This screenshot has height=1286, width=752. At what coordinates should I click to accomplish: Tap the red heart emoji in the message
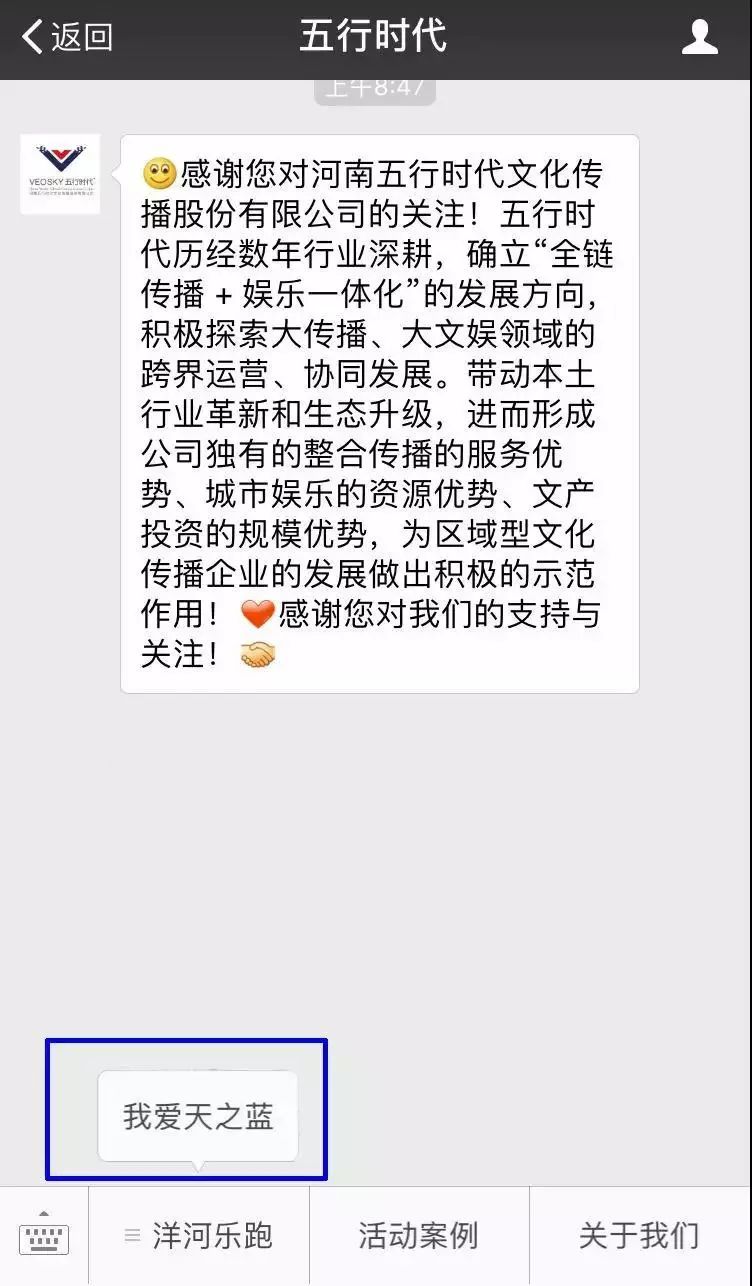pos(258,613)
